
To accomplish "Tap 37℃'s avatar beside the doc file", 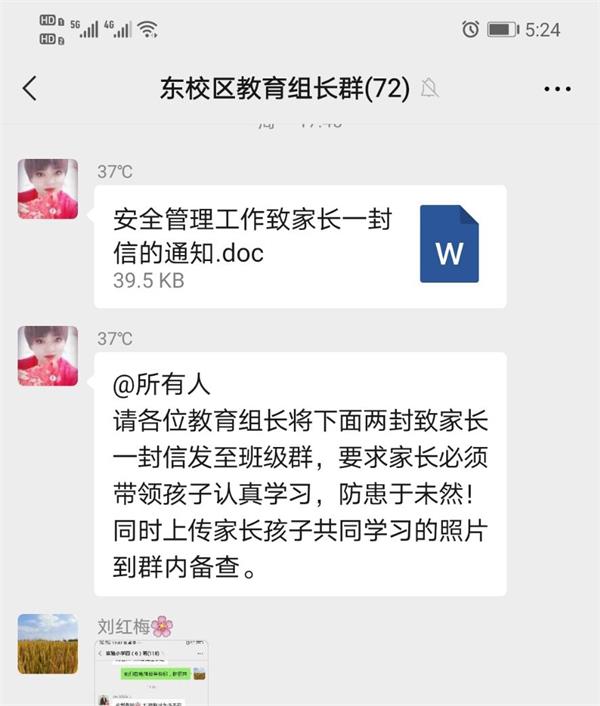I will pyautogui.click(x=48, y=188).
